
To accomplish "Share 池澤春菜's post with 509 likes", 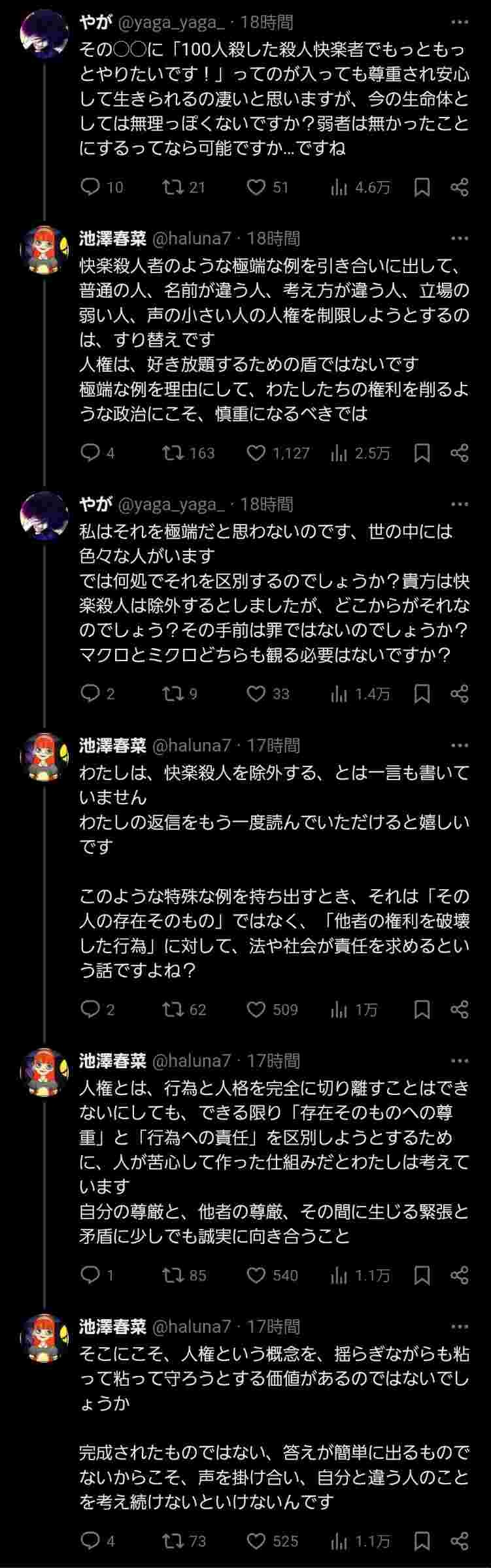I will (x=460, y=1010).
